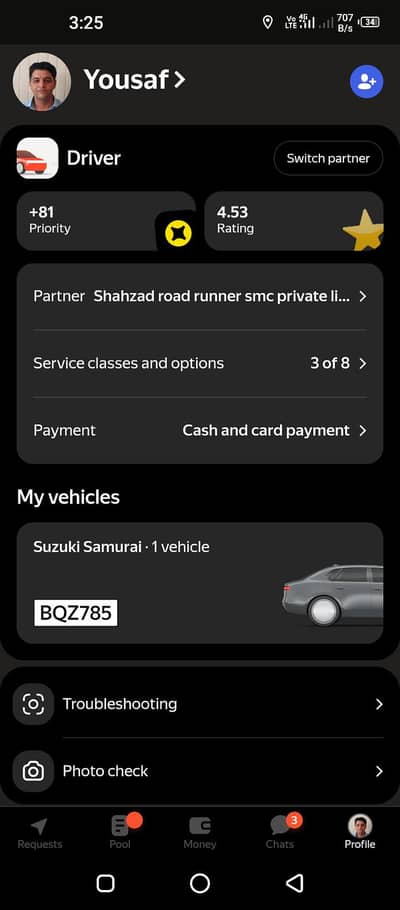Screen dimensions: 400x910
Task: Switch to the Requests tab
Action: [x=39, y=832]
